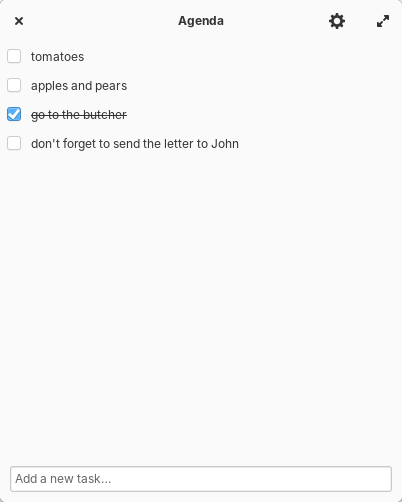This screenshot has width=402, height=502.
Task: Close the Agenda window
Action: [19, 21]
